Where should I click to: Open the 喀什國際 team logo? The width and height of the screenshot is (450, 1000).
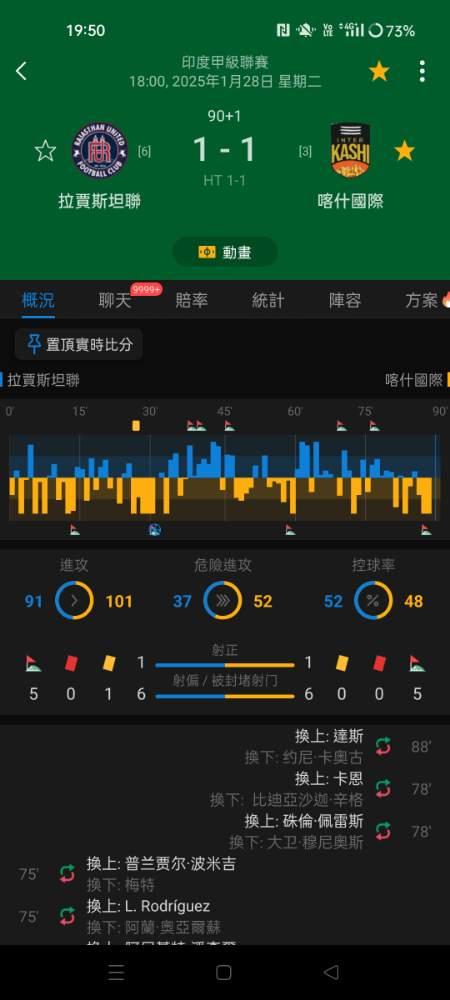350,151
